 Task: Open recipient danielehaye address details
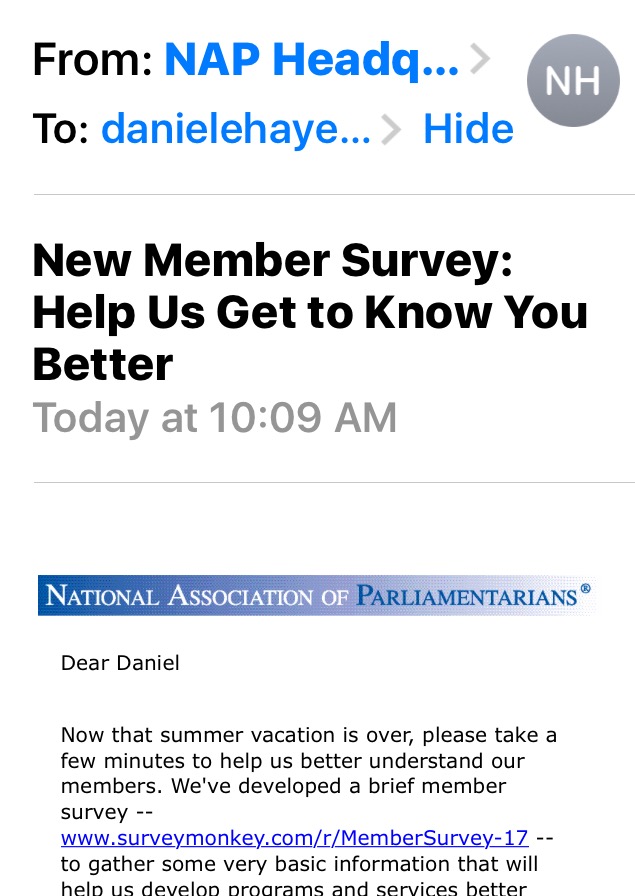coord(237,129)
